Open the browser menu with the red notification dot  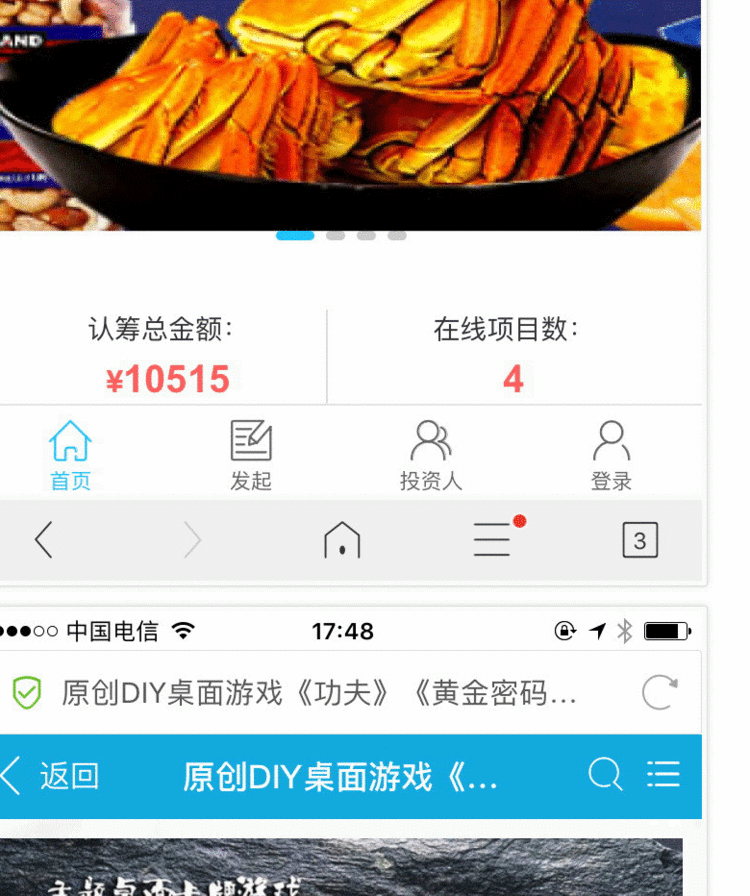pyautogui.click(x=492, y=540)
